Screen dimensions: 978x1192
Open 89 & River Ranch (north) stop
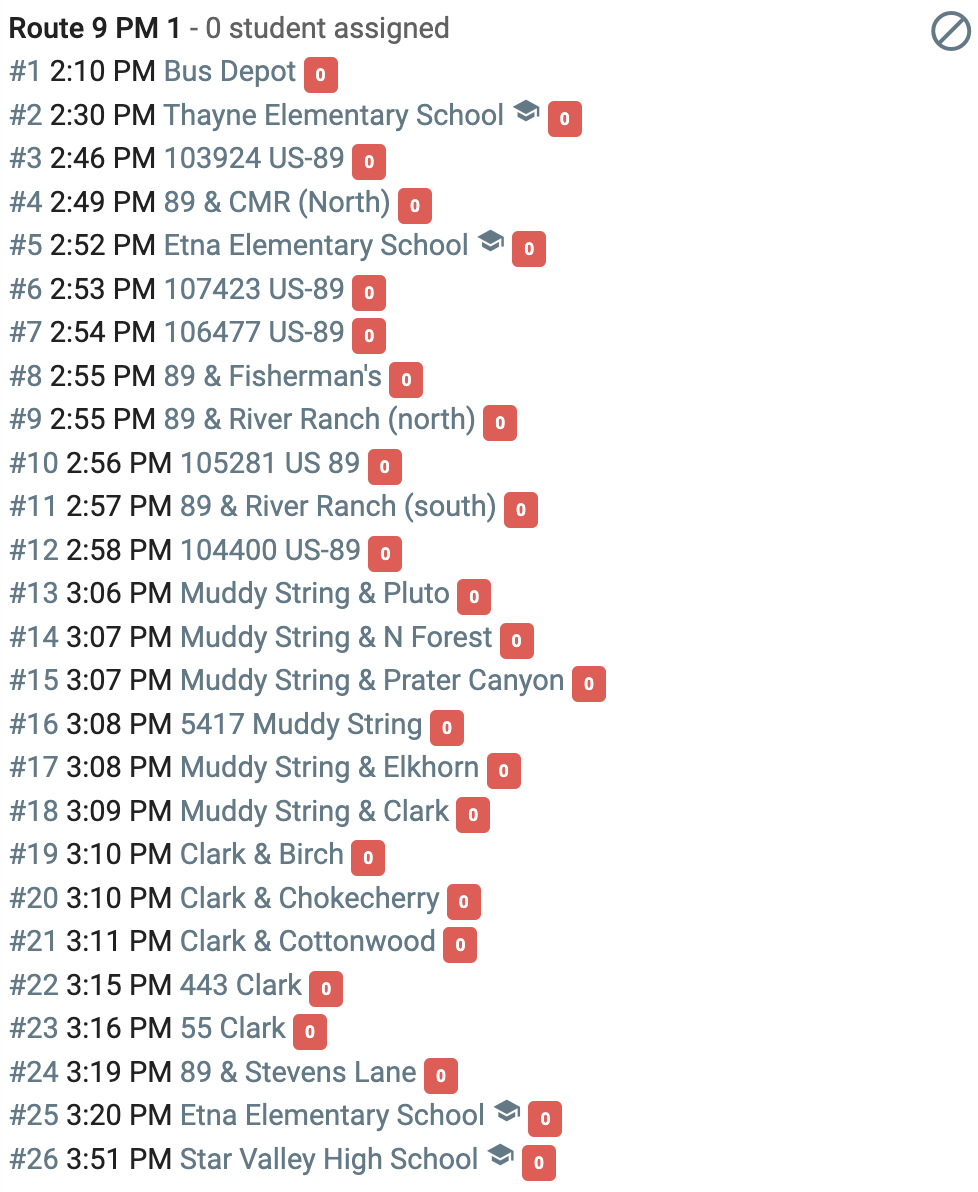click(319, 420)
